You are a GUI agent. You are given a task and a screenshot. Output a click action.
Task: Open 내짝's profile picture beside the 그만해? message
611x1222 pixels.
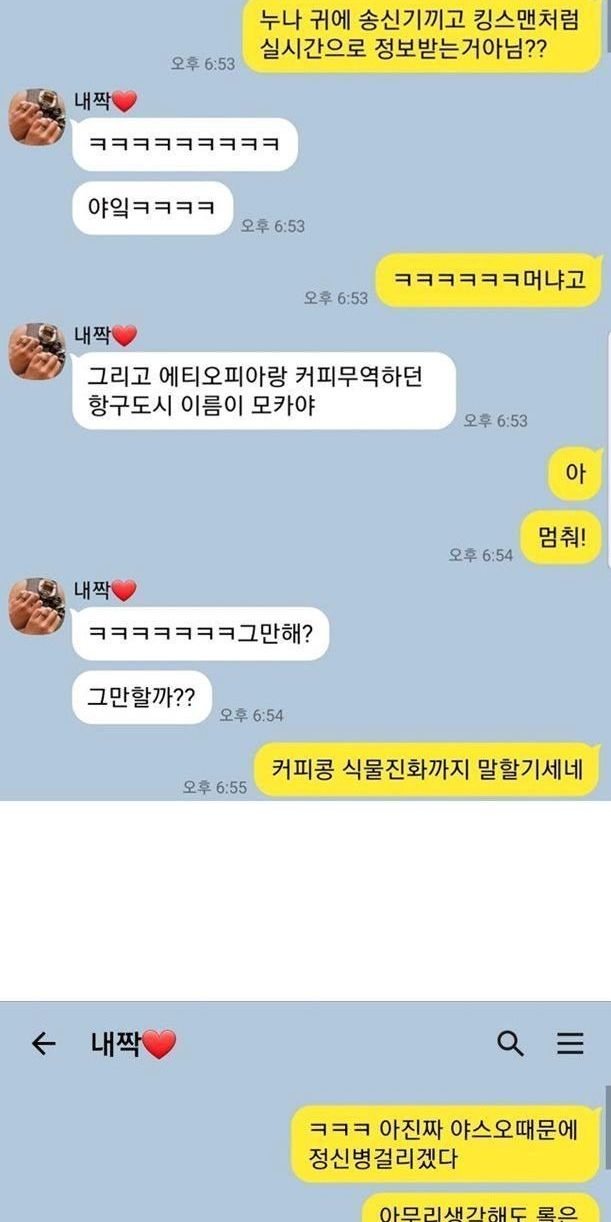click(x=37, y=605)
